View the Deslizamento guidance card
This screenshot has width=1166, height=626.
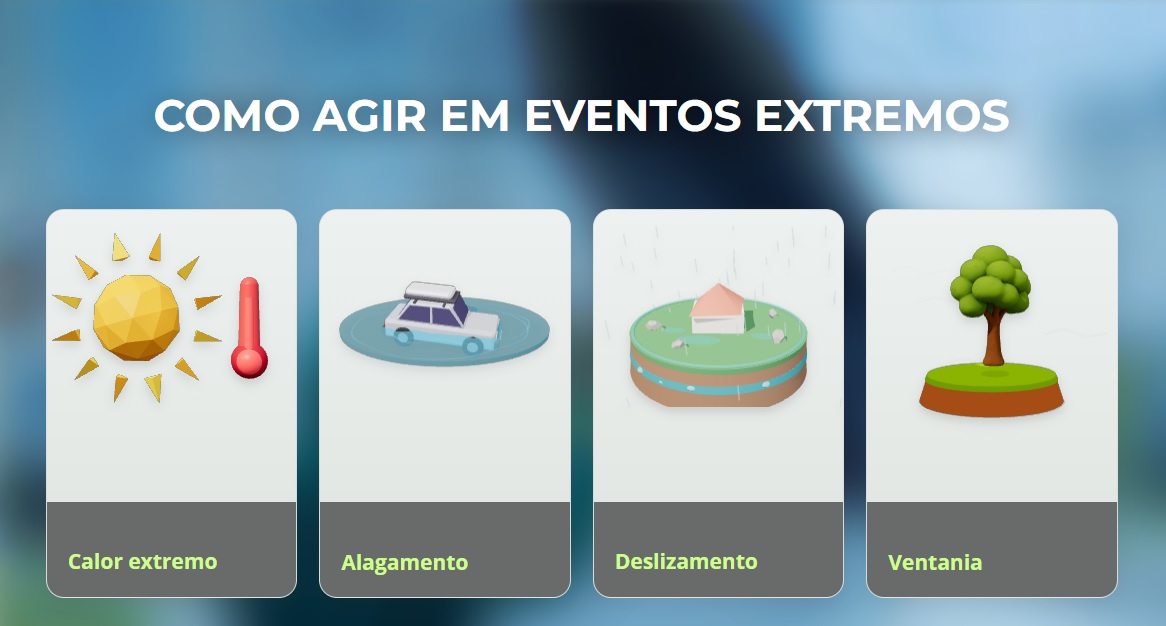point(718,403)
